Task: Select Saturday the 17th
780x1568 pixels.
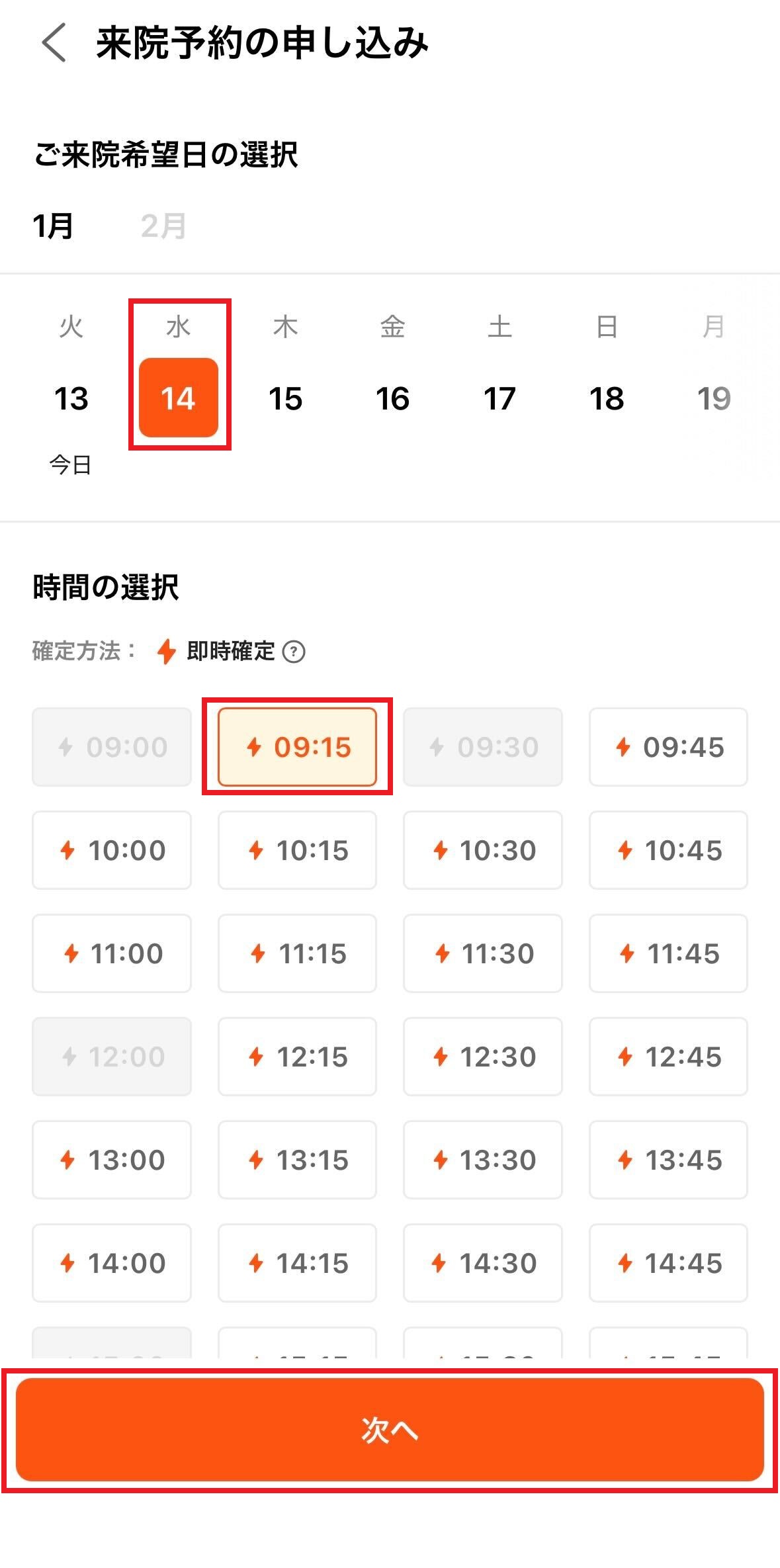Action: coord(499,398)
